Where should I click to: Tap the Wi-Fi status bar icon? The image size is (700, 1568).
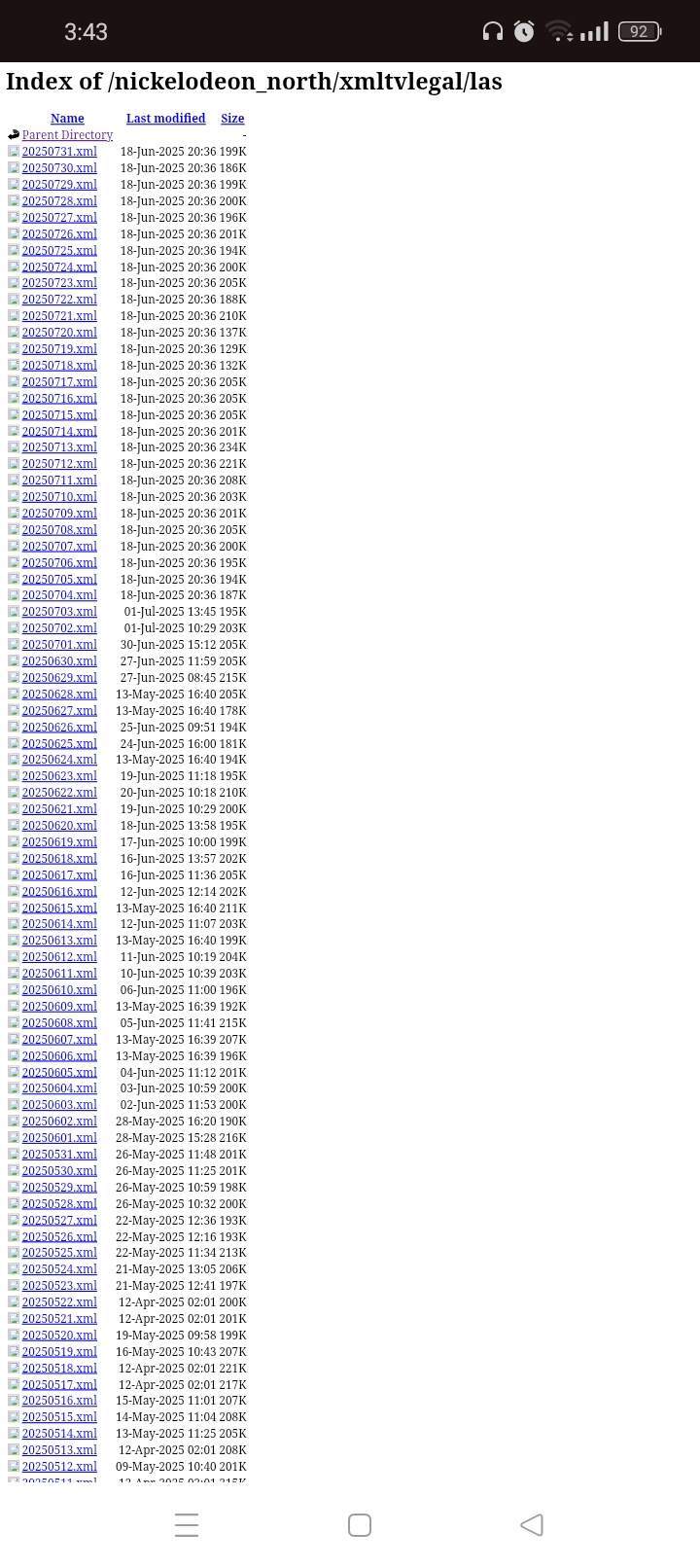[559, 31]
